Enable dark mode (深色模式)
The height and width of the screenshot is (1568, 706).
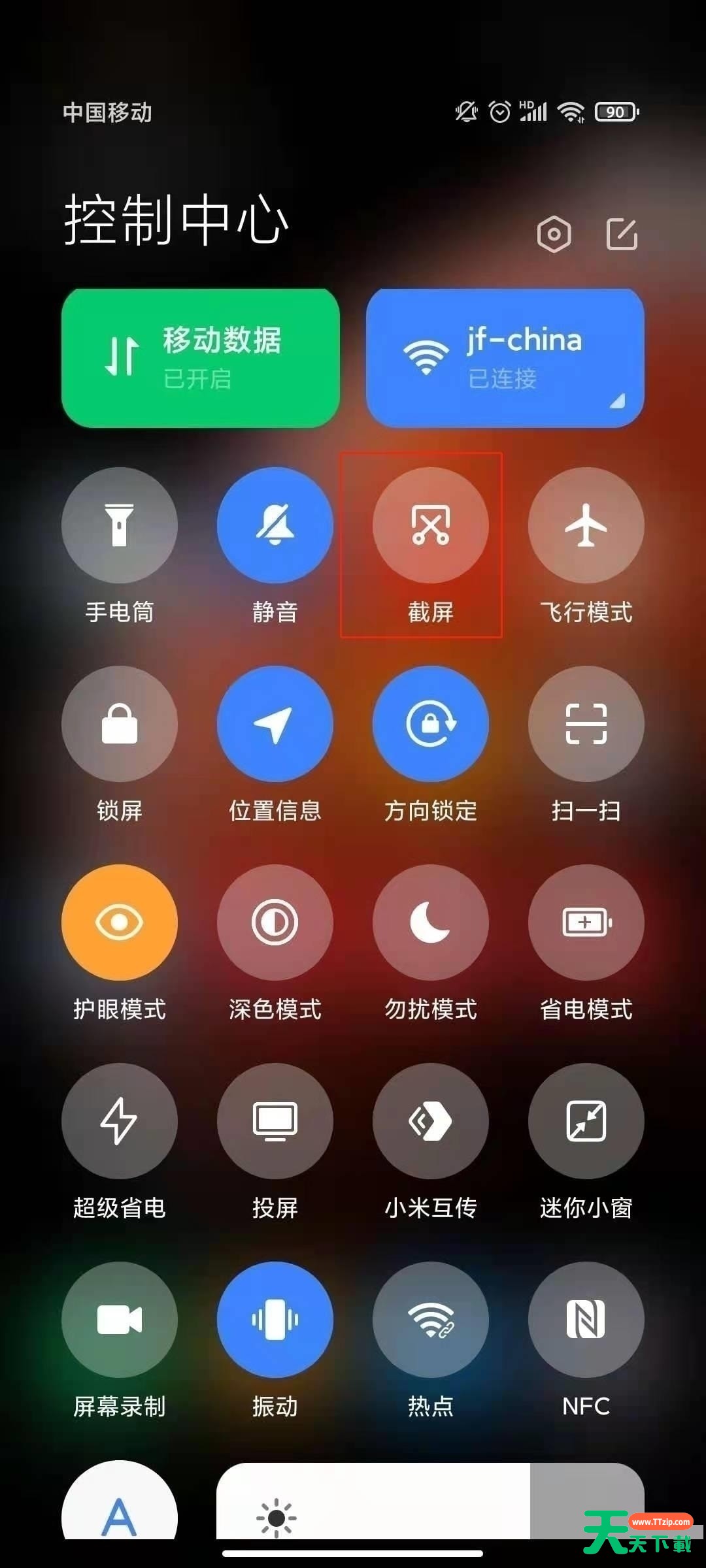[x=275, y=923]
